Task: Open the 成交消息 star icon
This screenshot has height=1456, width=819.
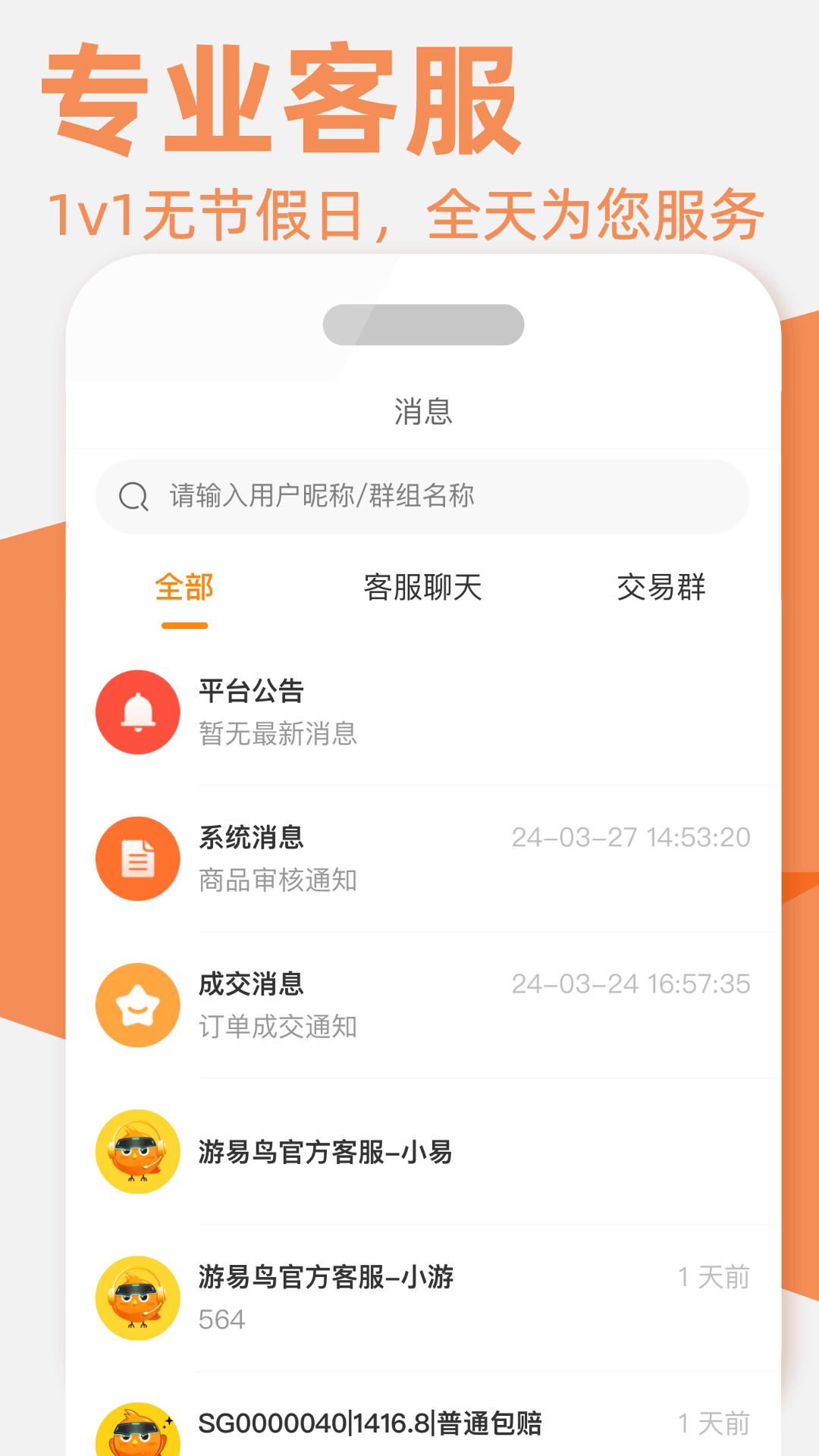Action: [x=137, y=1006]
